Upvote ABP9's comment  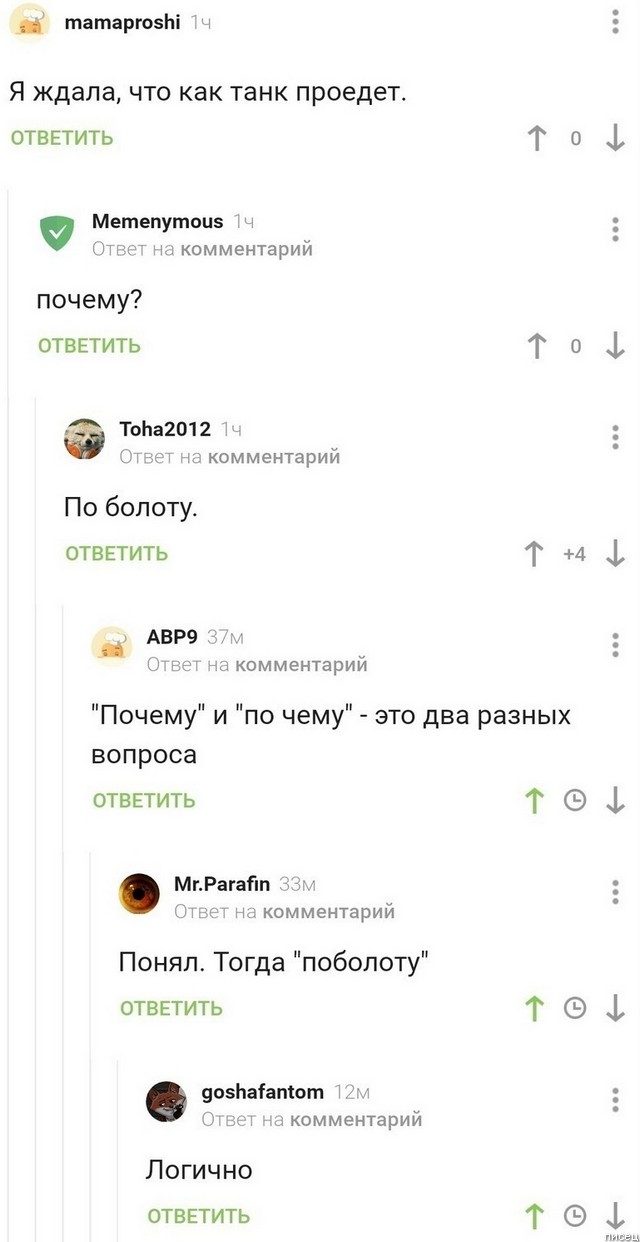click(x=536, y=800)
